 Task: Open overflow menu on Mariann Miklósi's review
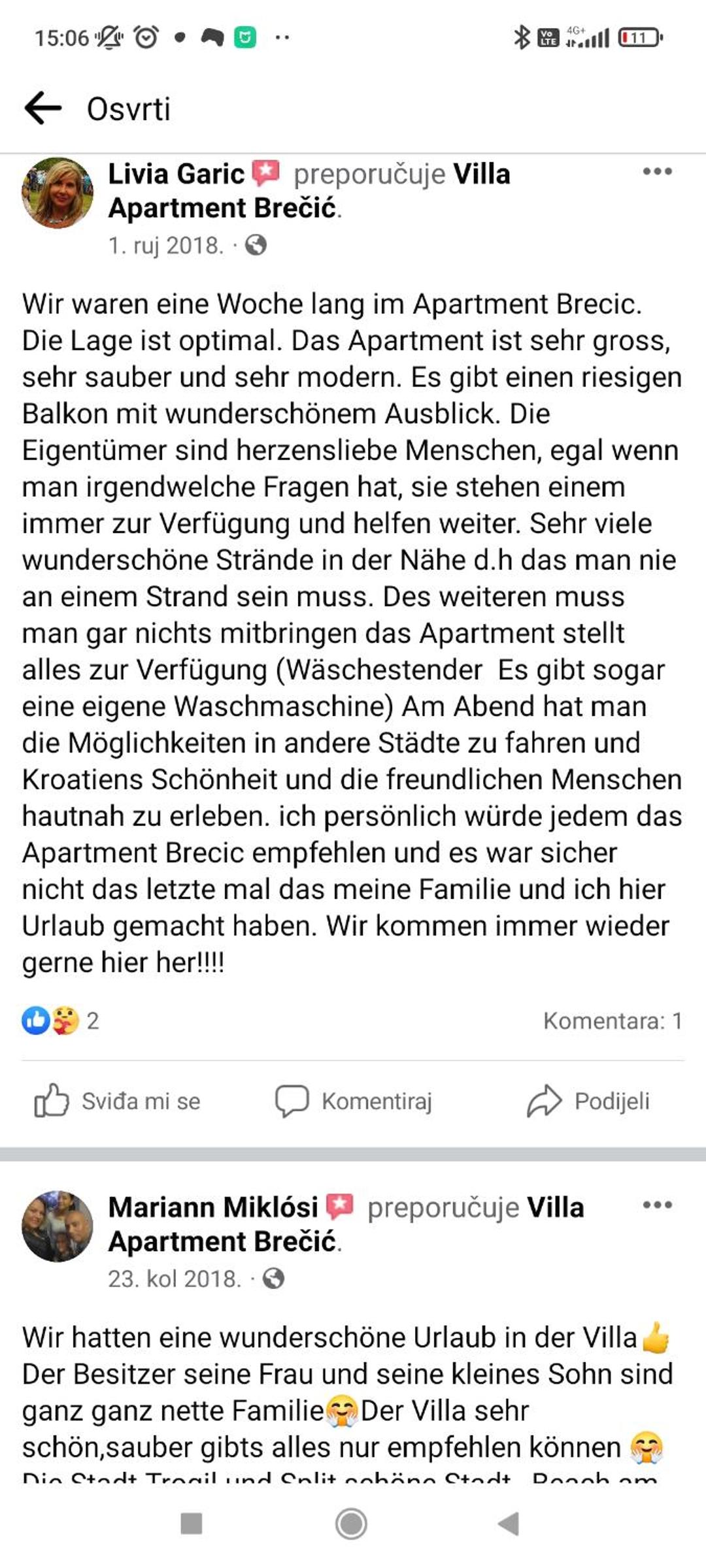[657, 1205]
